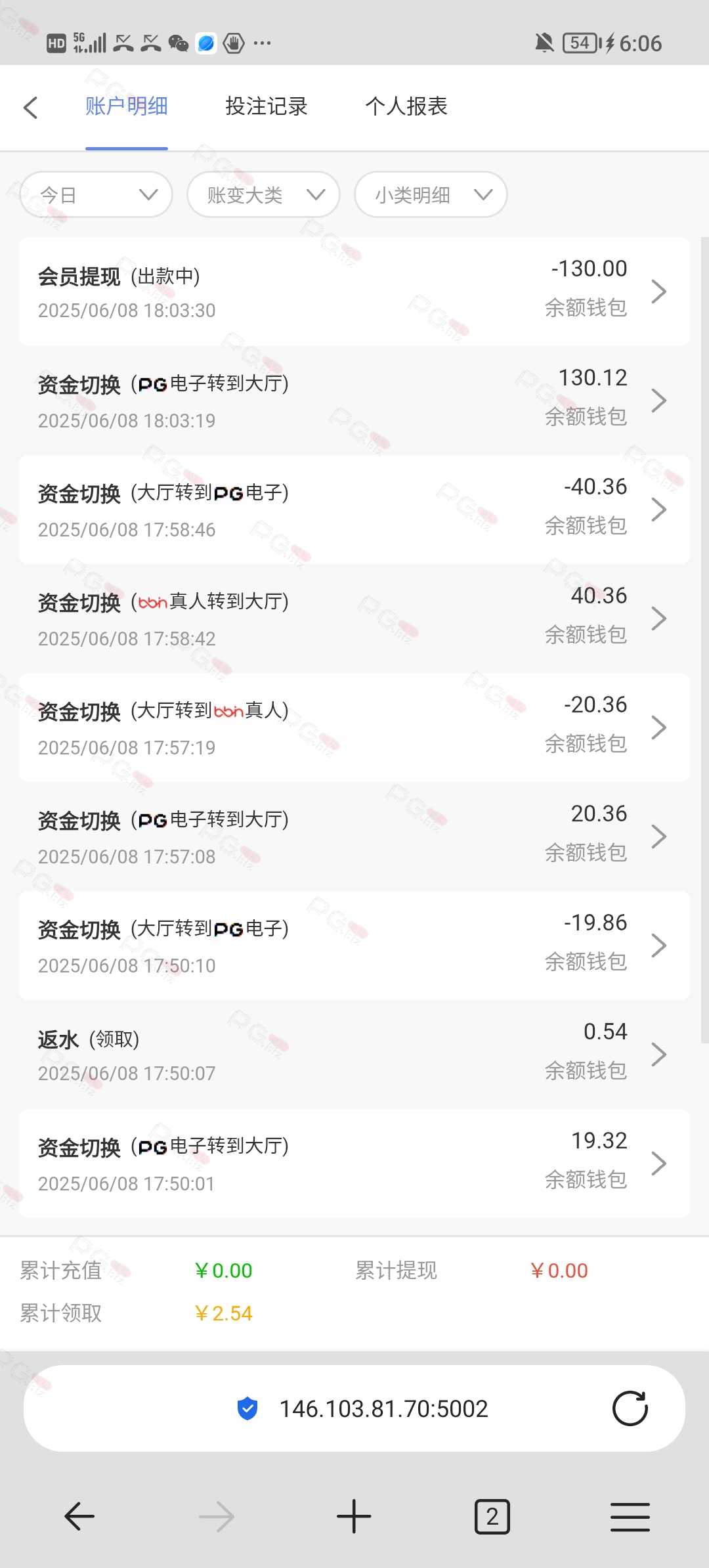Open a new browser tab with plus
Image resolution: width=709 pixels, height=1568 pixels.
(354, 1516)
